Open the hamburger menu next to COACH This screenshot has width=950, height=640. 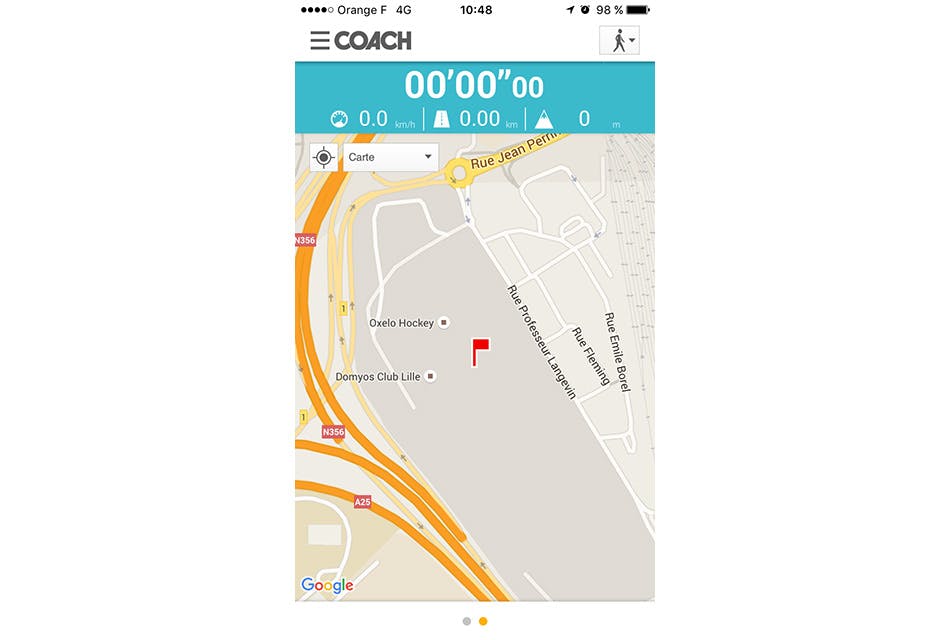tap(320, 40)
